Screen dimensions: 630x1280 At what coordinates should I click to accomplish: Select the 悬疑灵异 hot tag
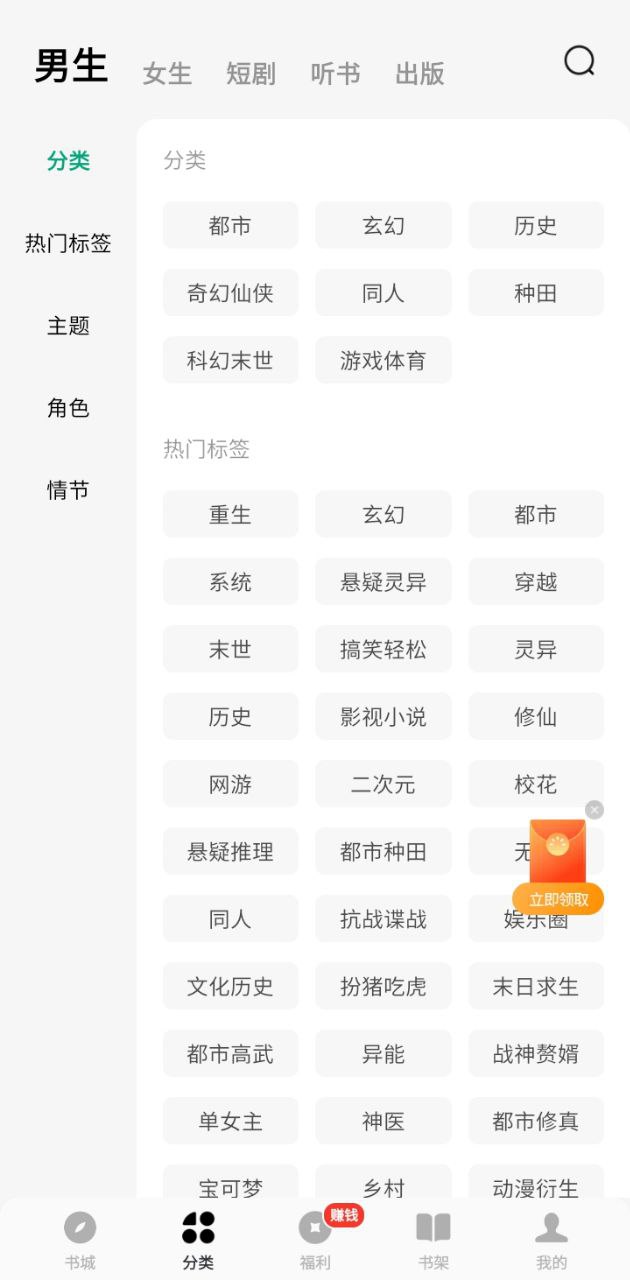tap(383, 582)
